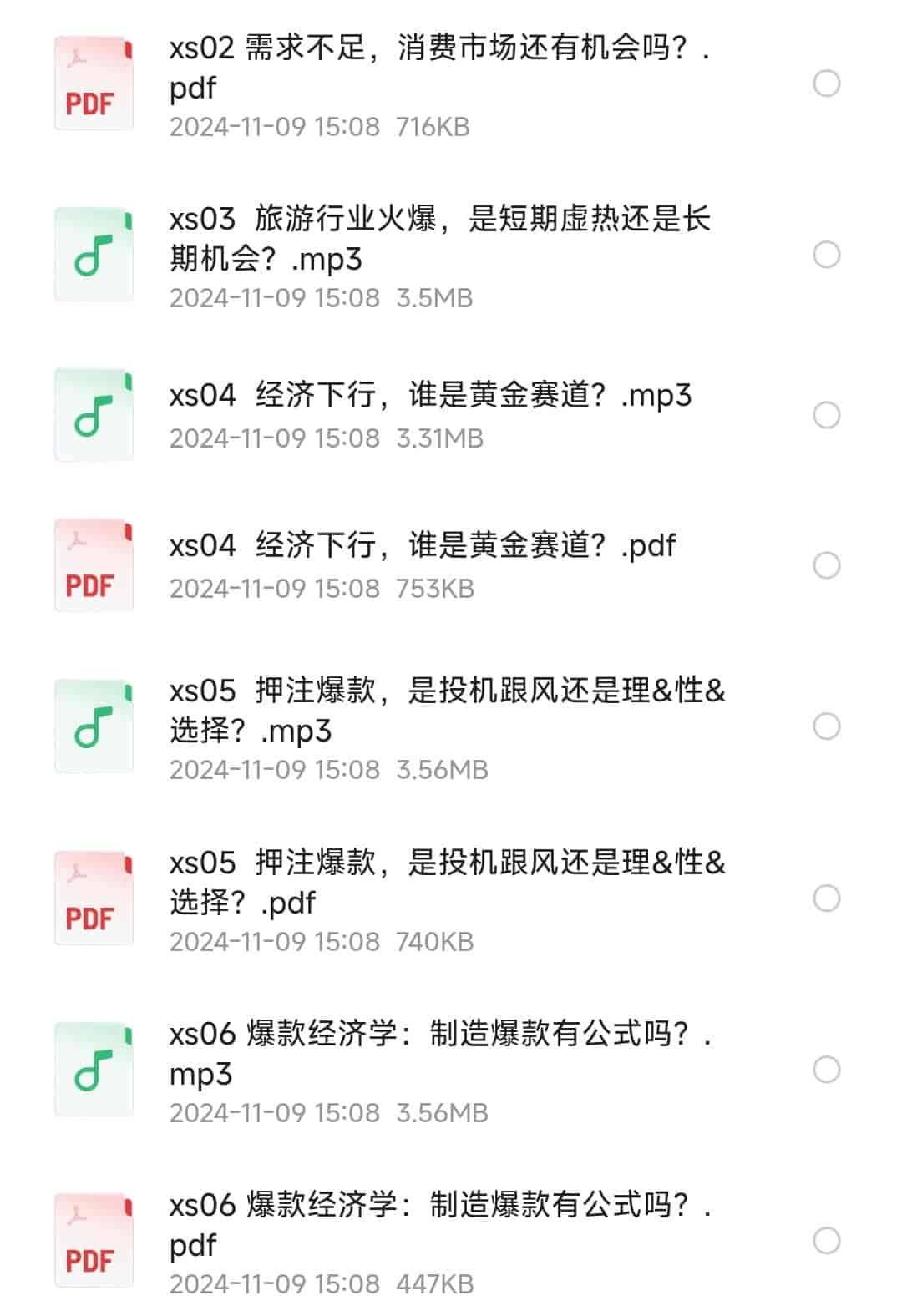The image size is (902, 1316).
Task: Tick the circle next to xs06 mp3
Action: tap(826, 1070)
